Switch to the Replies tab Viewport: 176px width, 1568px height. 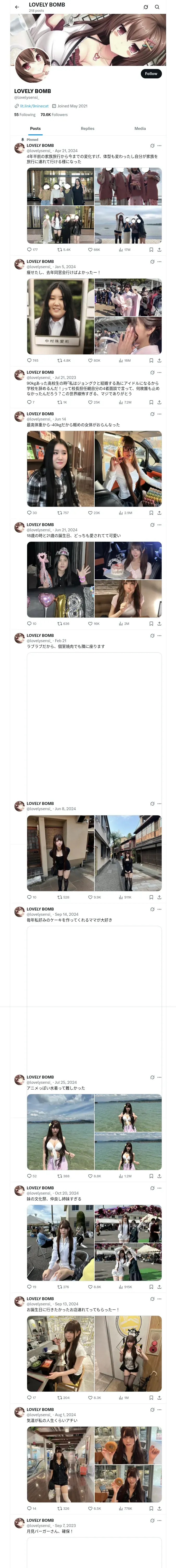[x=87, y=128]
